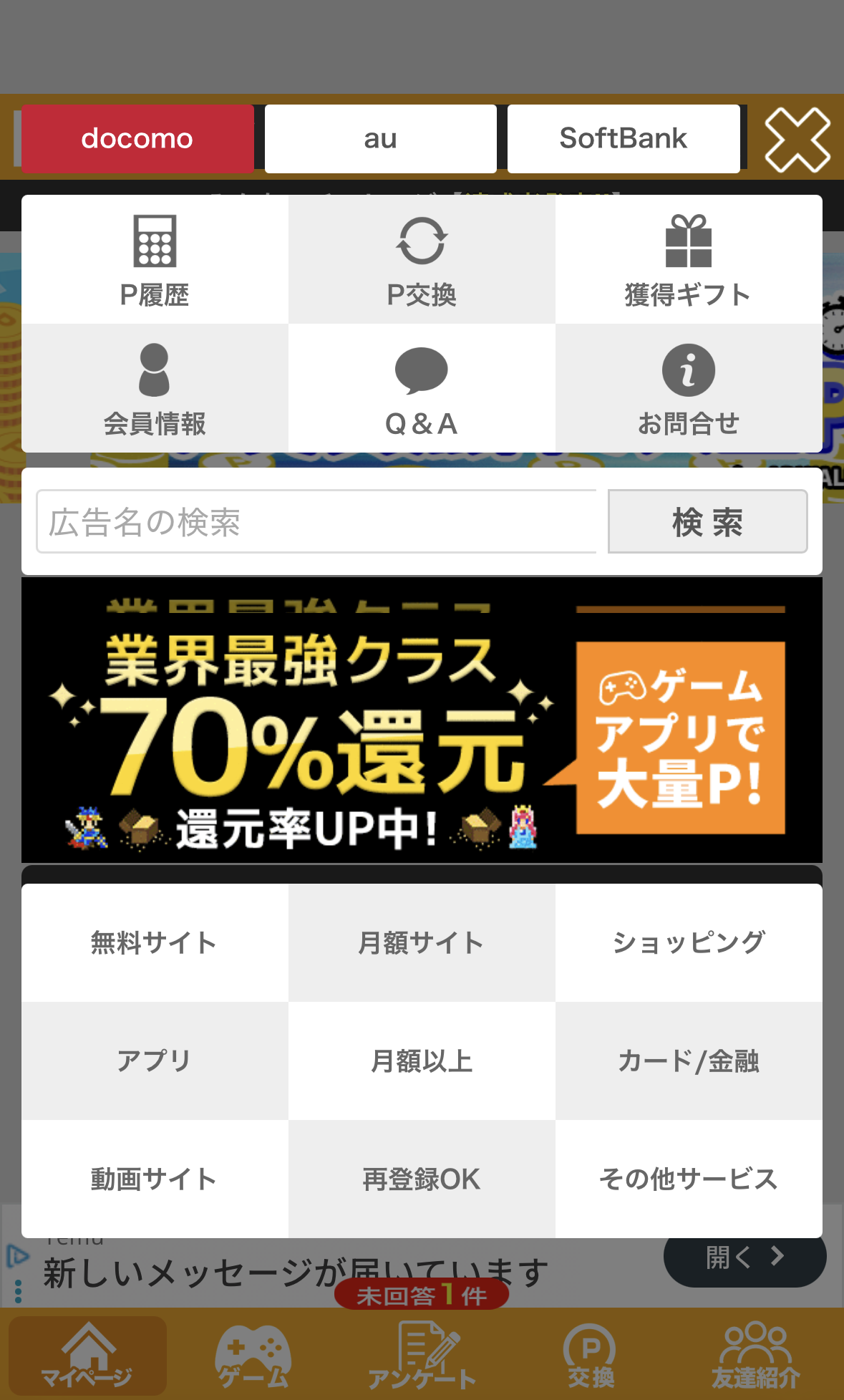Open the ショッピング category
The width and height of the screenshot is (844, 1400).
[688, 942]
